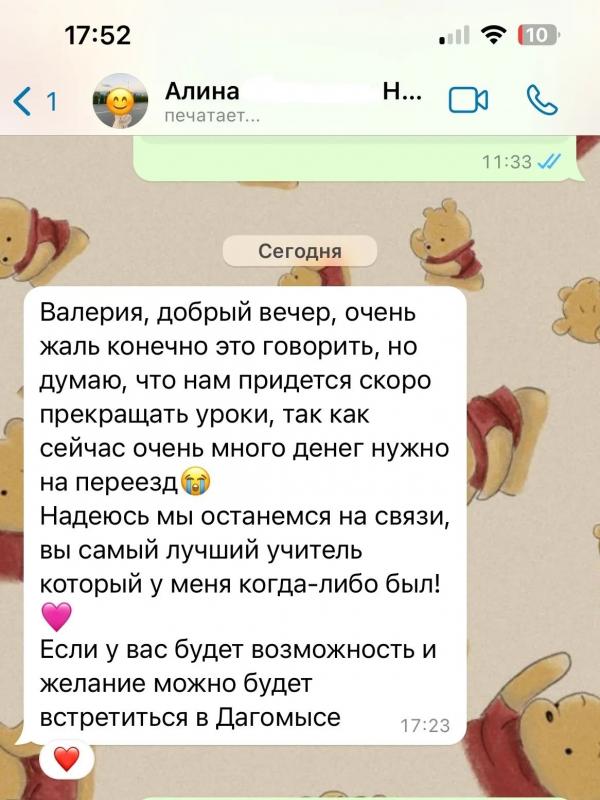Open Алина's profile picture
The width and height of the screenshot is (600, 800).
tap(120, 101)
